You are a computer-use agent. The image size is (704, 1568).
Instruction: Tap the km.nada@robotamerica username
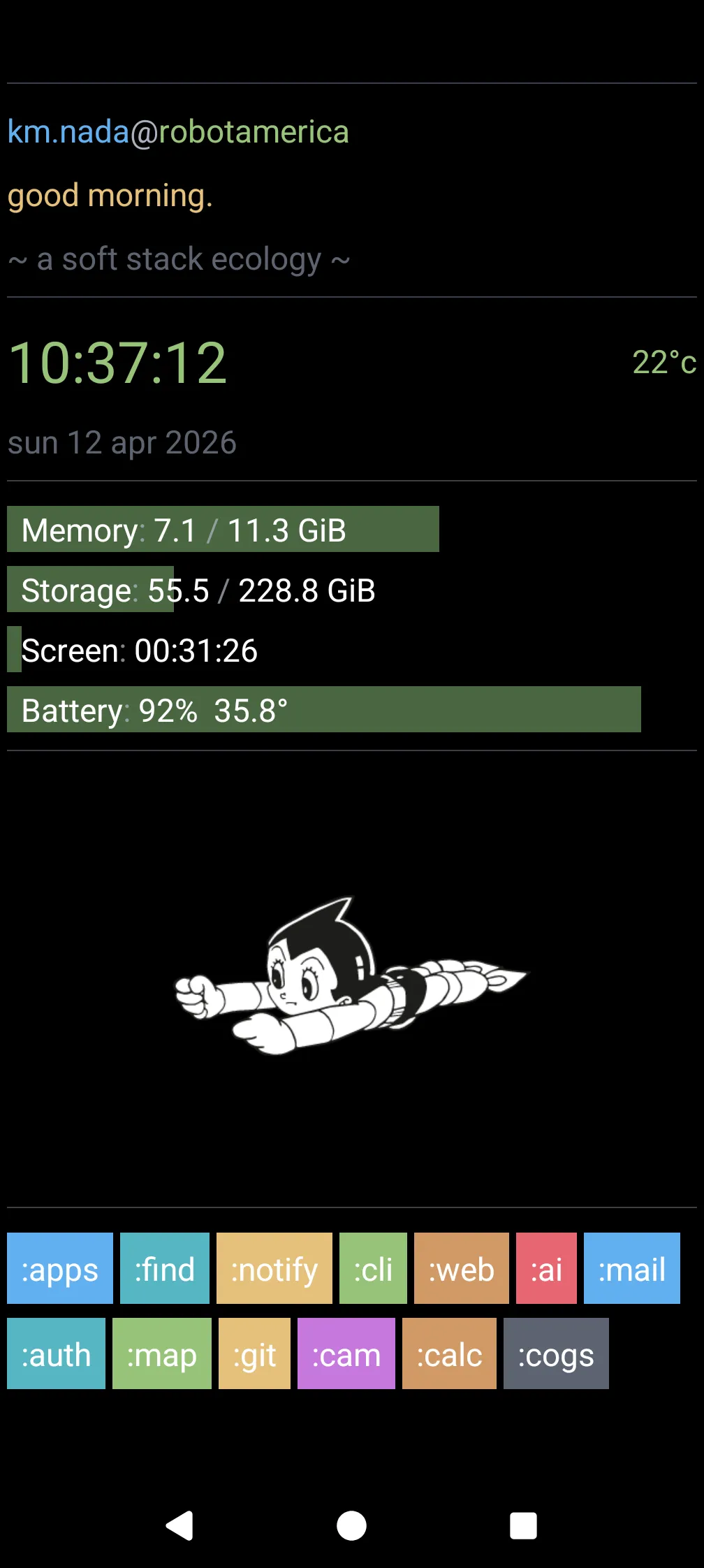tap(178, 131)
